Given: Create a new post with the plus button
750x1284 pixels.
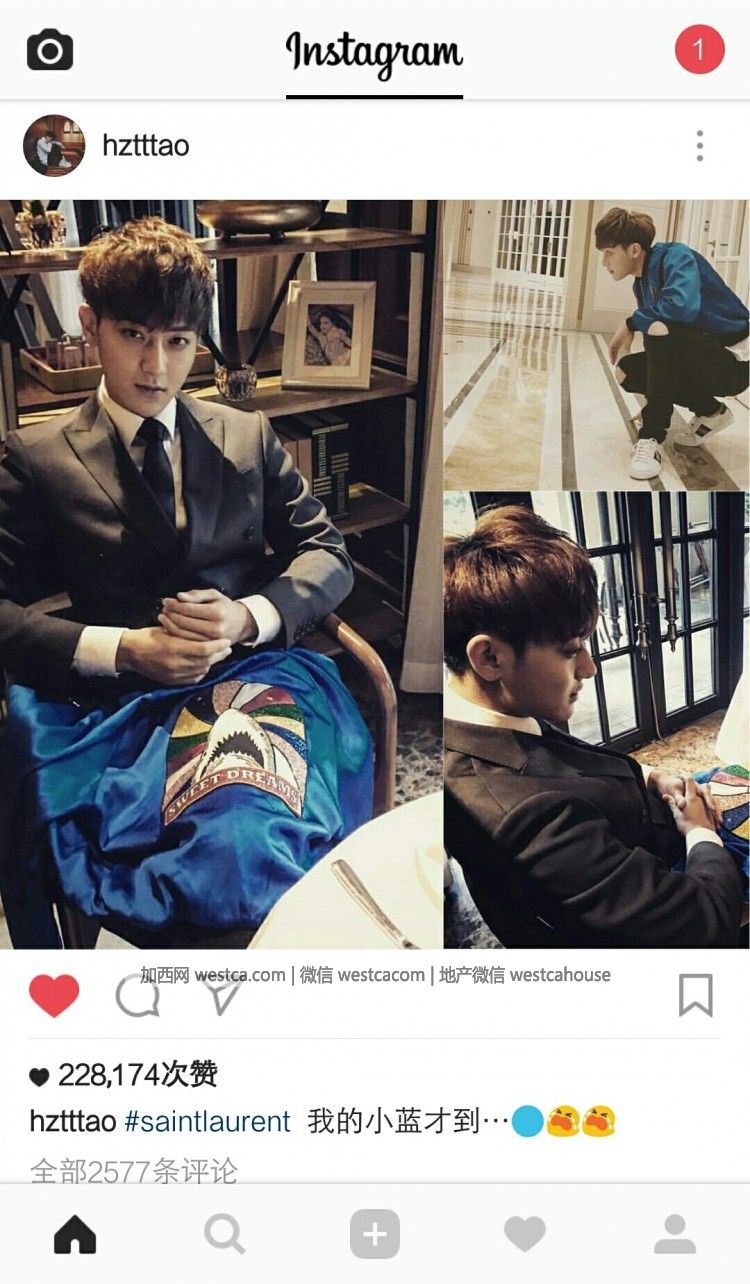Looking at the screenshot, I should click(x=375, y=1235).
